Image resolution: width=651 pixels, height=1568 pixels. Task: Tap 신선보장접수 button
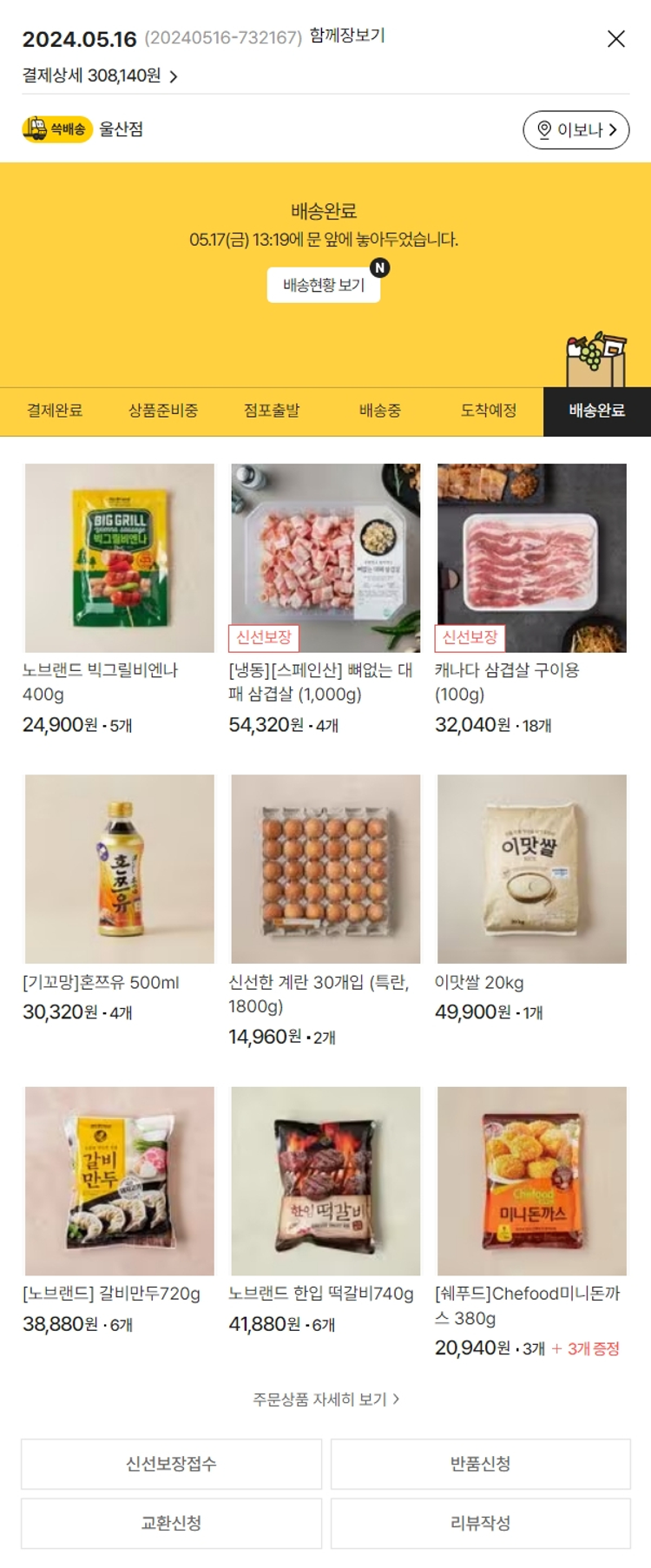(x=171, y=1465)
